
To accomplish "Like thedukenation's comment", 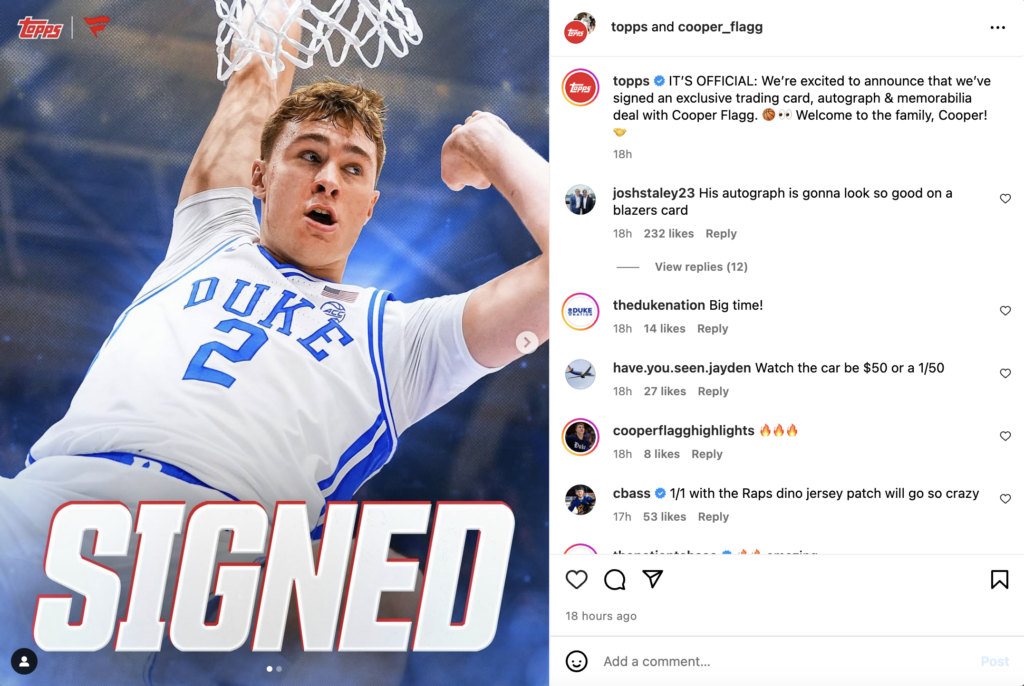I will (x=1005, y=311).
